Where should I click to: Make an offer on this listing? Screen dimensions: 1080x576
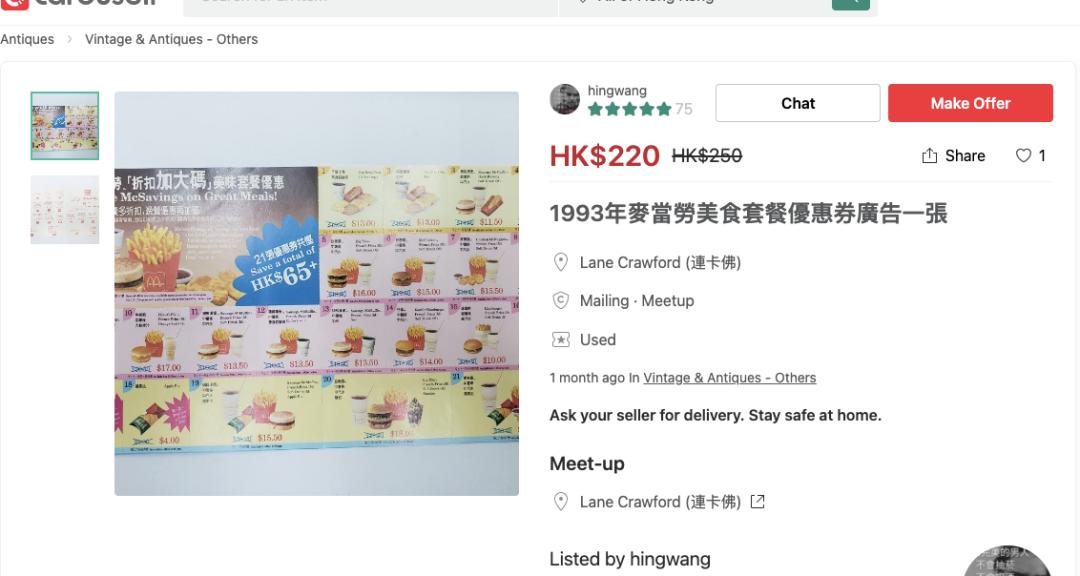point(970,103)
